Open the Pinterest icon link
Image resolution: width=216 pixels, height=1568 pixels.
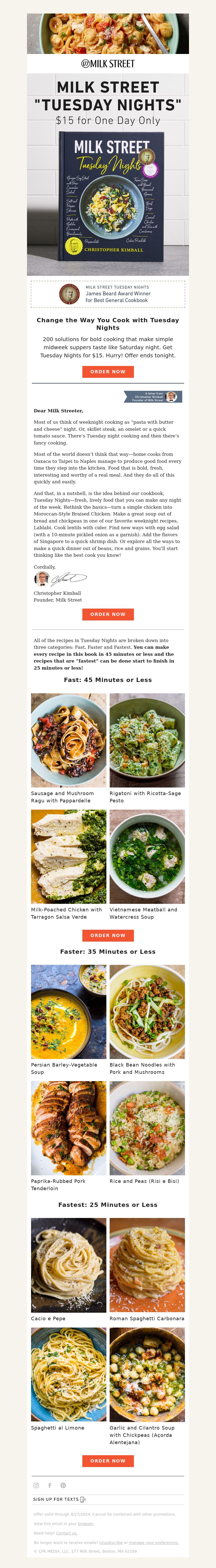click(63, 1485)
